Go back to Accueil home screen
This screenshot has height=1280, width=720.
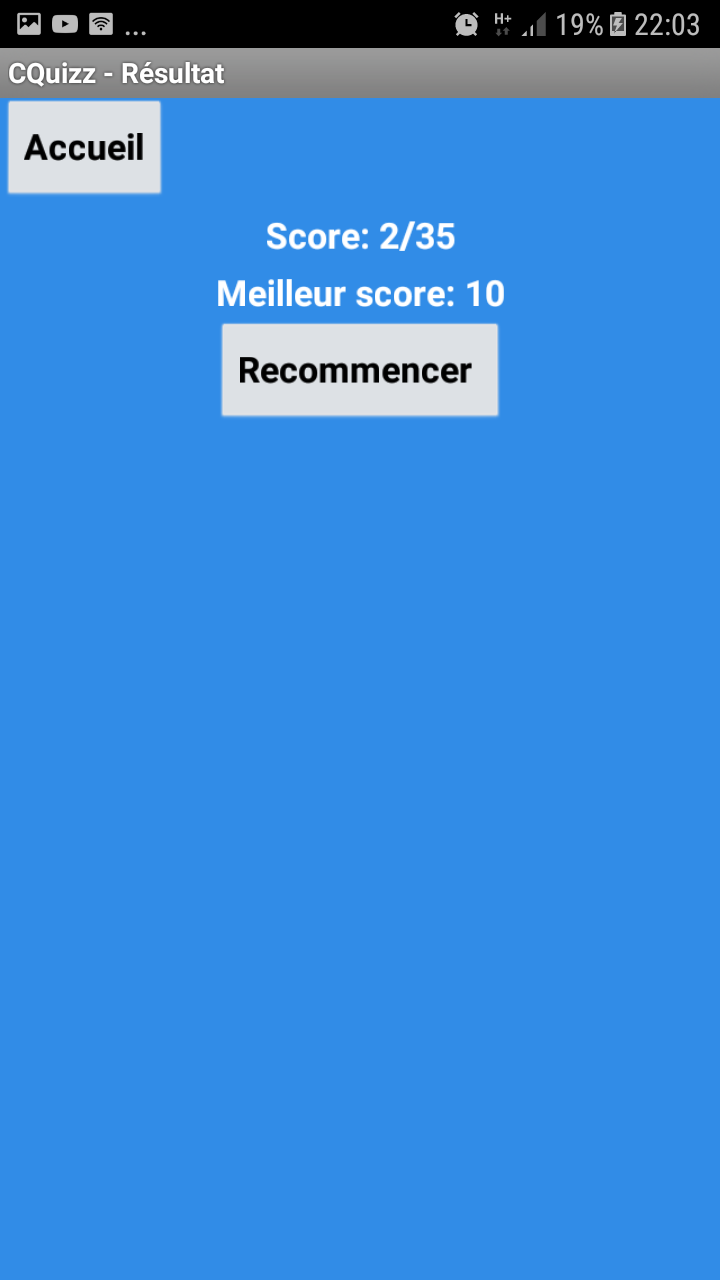(84, 147)
